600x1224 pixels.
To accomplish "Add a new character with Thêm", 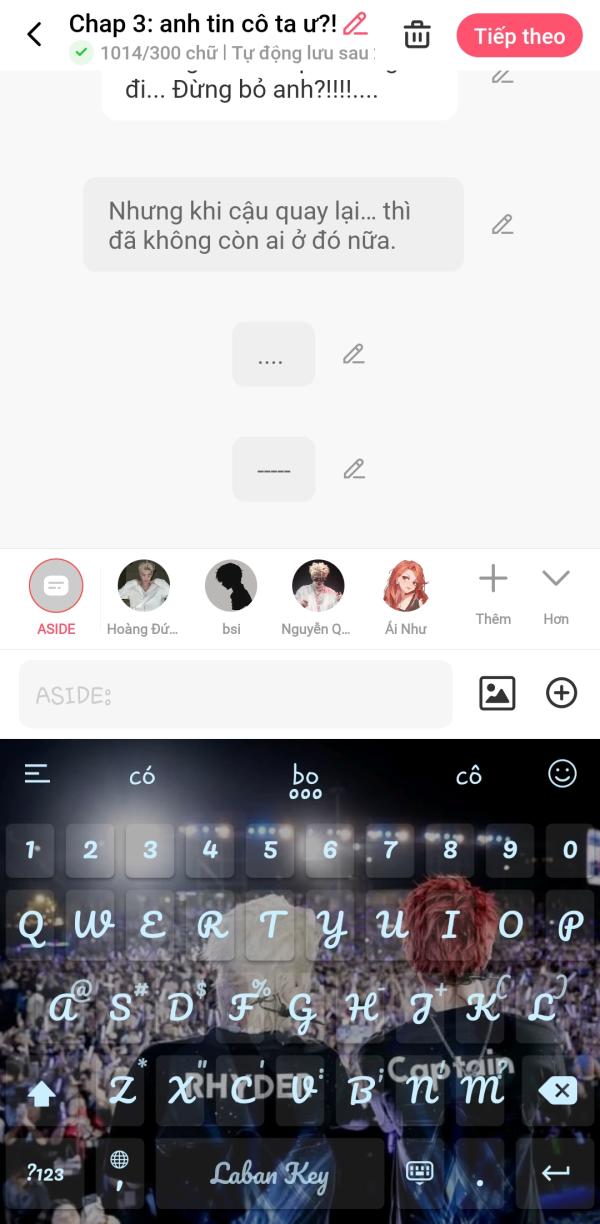I will tap(493, 595).
